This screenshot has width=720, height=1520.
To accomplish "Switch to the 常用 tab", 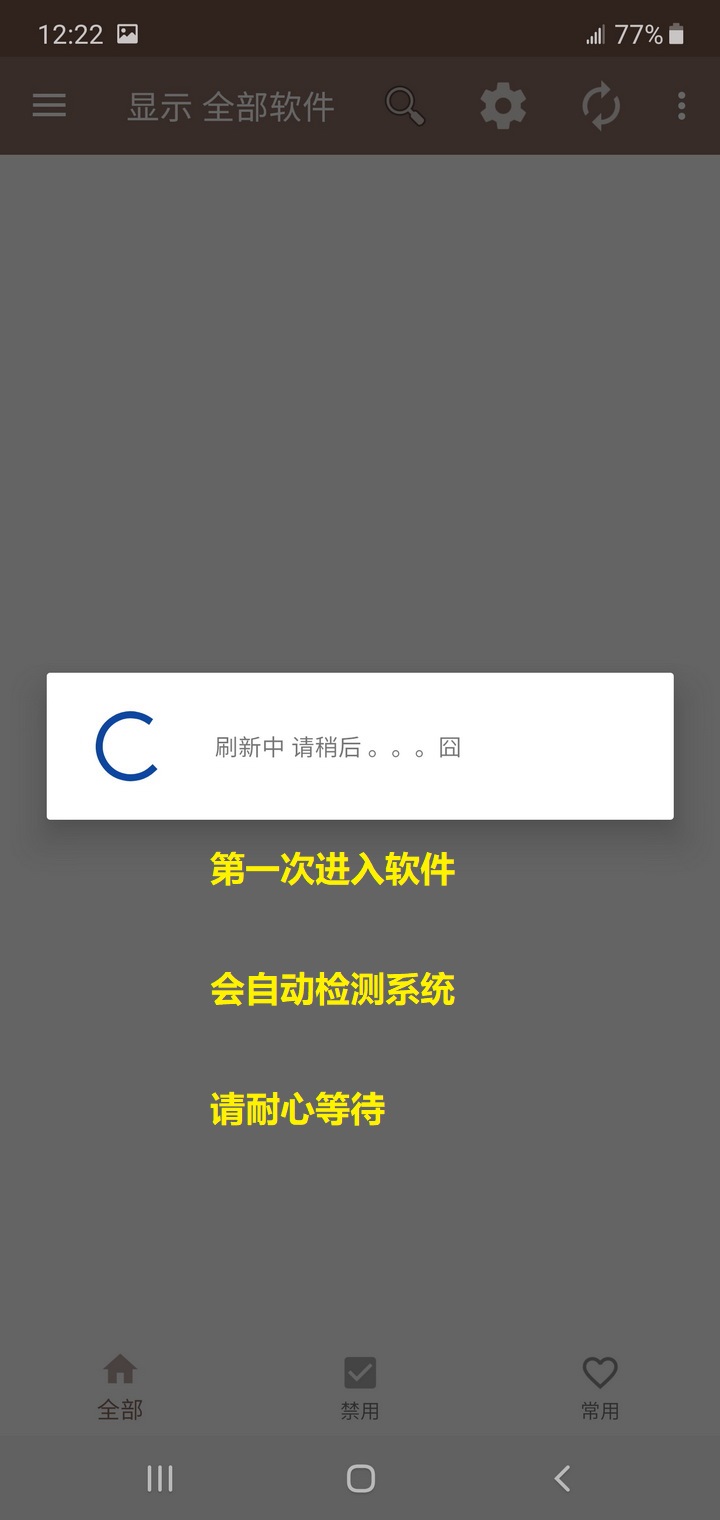I will tap(600, 1387).
